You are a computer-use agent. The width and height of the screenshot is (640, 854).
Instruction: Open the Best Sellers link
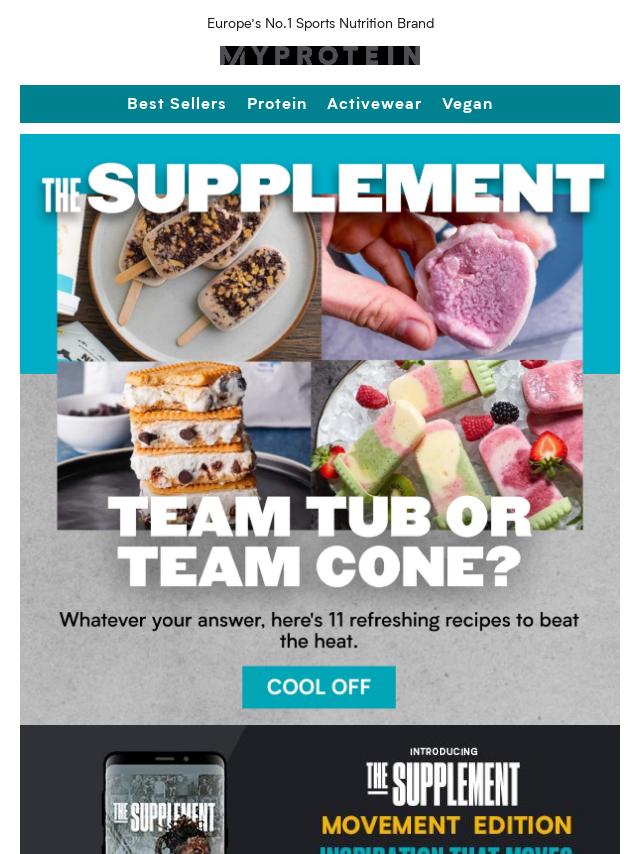176,104
